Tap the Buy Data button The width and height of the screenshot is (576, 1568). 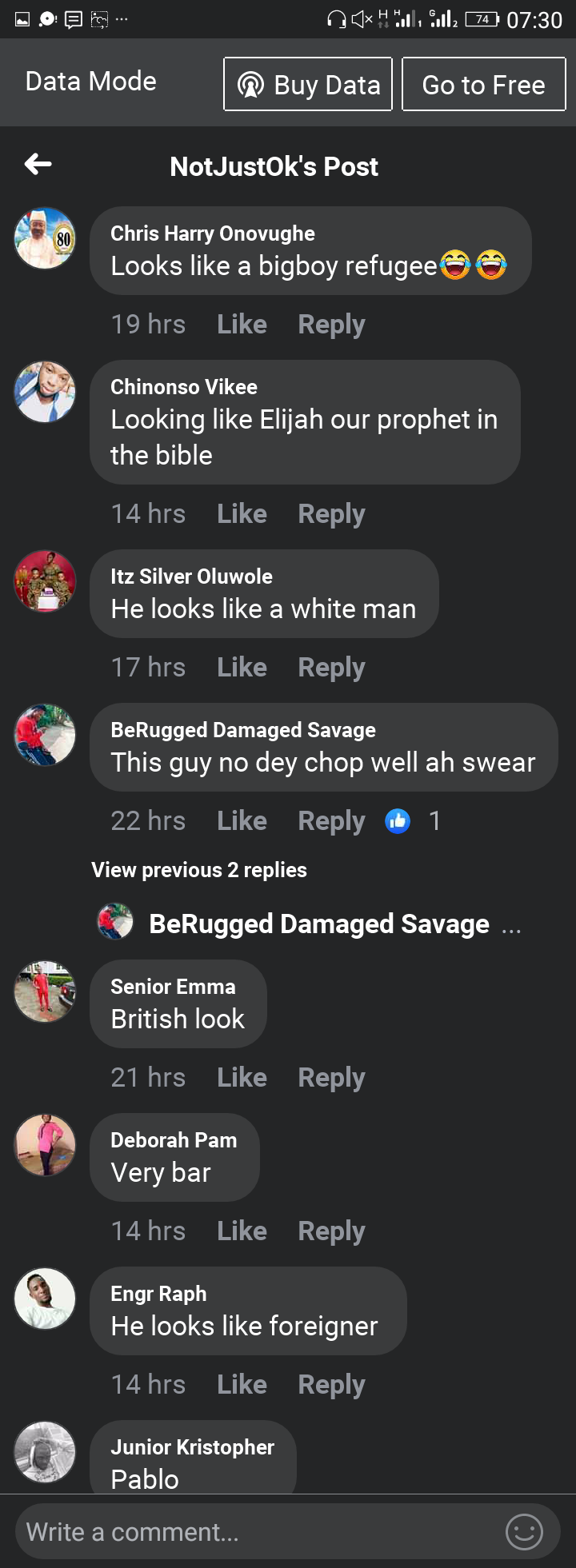point(308,84)
